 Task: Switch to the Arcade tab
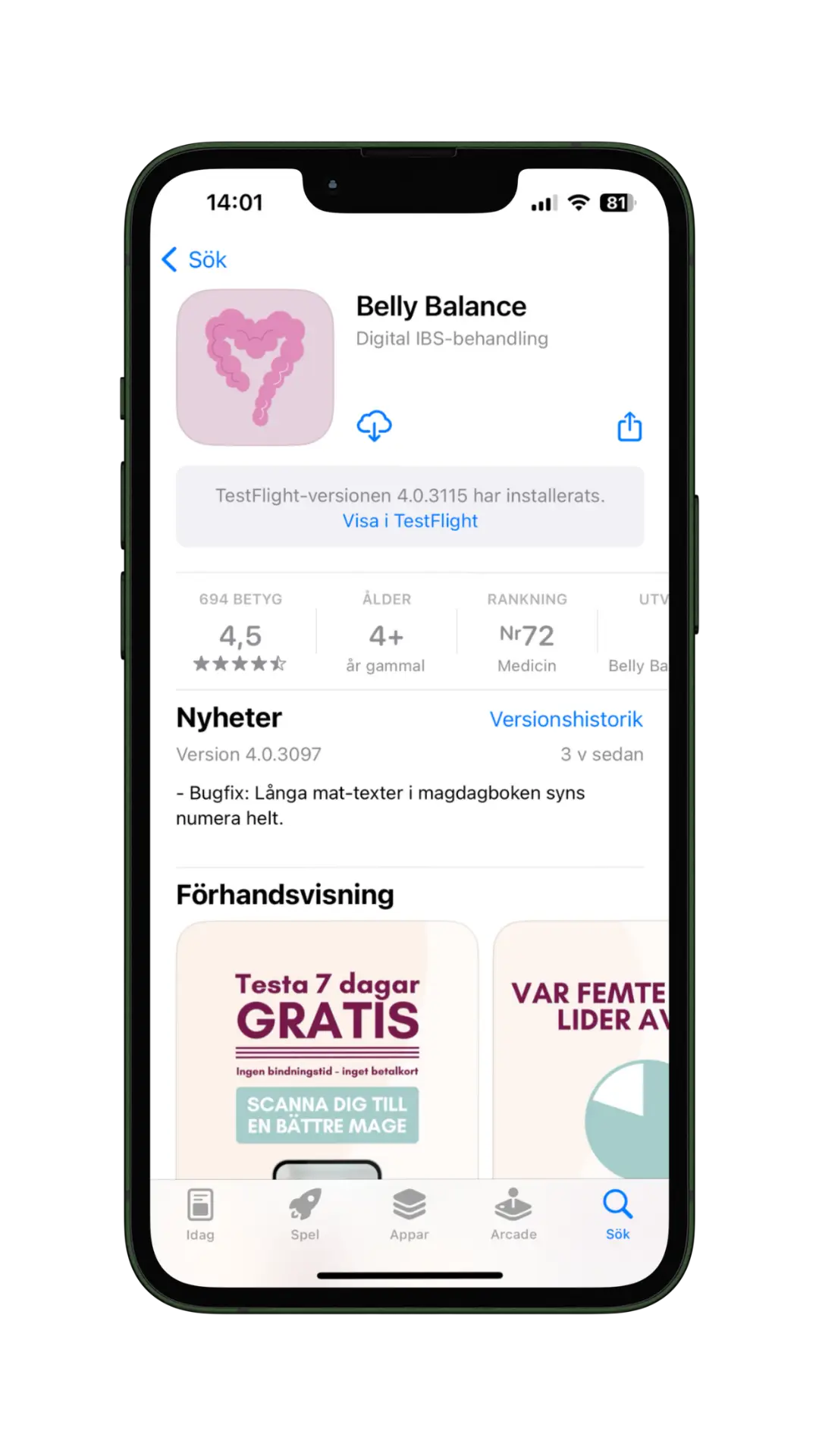tap(513, 1213)
